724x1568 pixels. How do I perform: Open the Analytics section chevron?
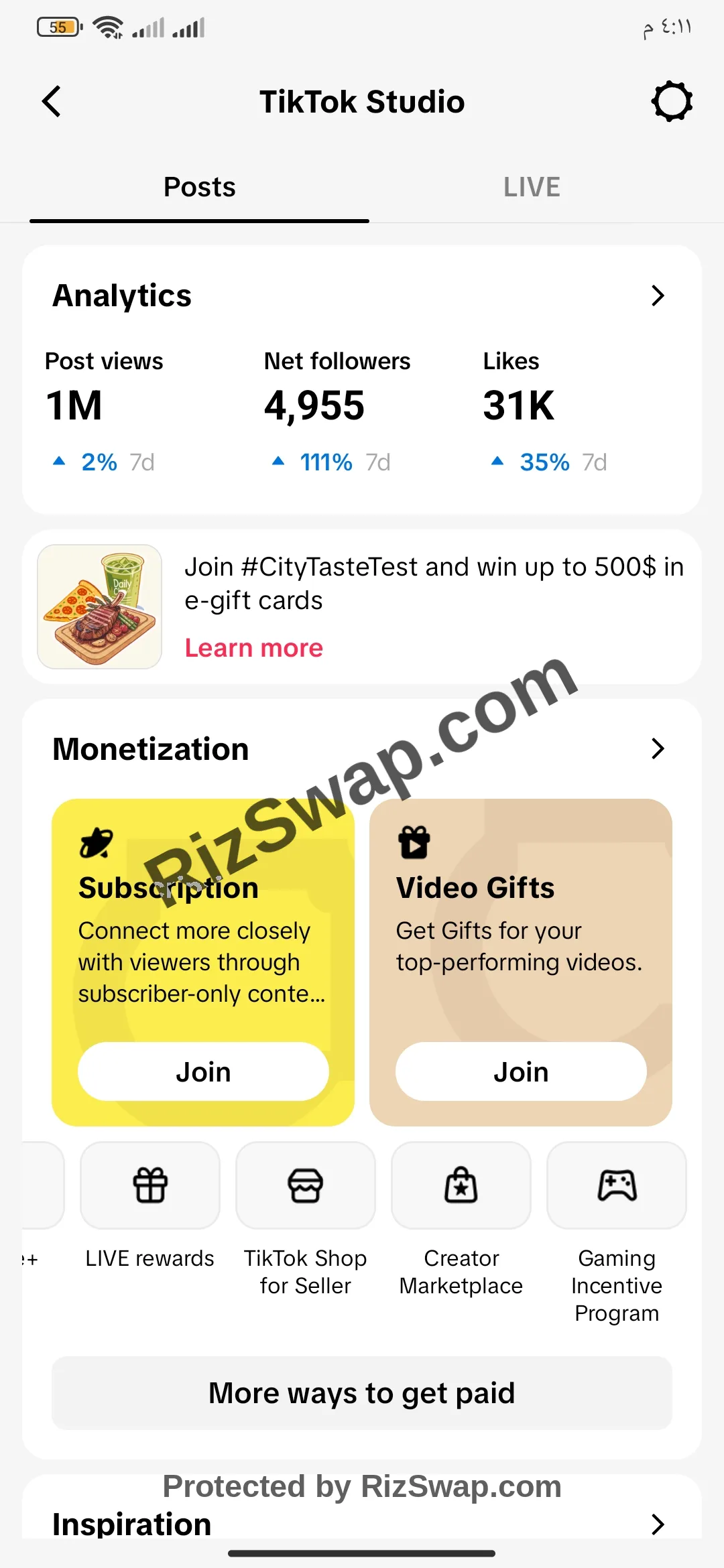pos(658,296)
